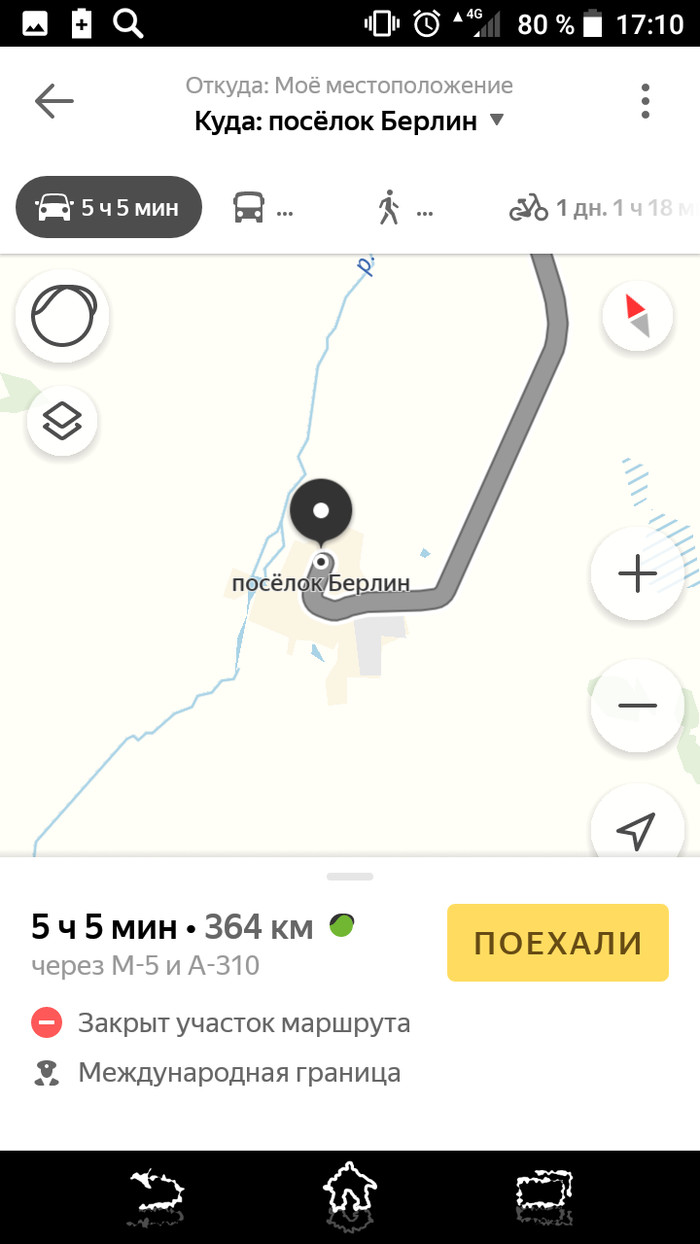Start navigation with Поехали button
This screenshot has height=1244, width=700.
[x=557, y=943]
